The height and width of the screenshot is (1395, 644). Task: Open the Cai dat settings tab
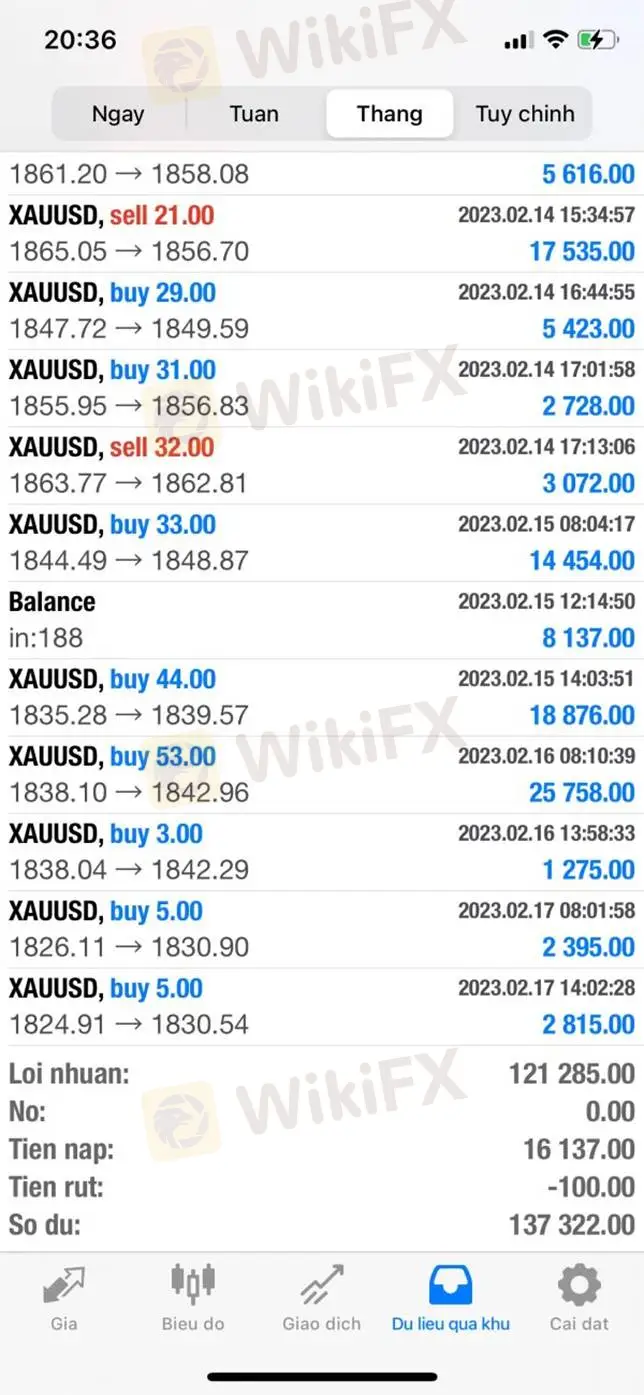click(x=579, y=1297)
